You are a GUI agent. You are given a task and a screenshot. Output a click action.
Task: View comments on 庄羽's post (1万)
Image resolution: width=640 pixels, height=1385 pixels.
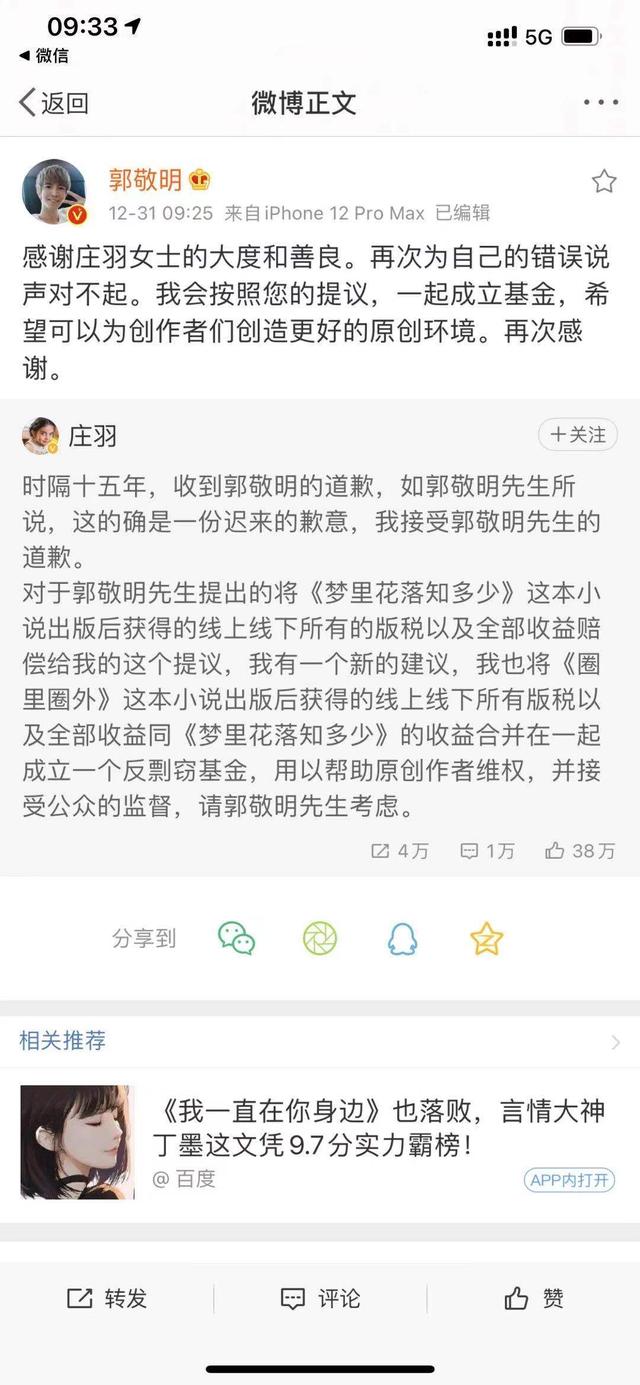(x=487, y=851)
